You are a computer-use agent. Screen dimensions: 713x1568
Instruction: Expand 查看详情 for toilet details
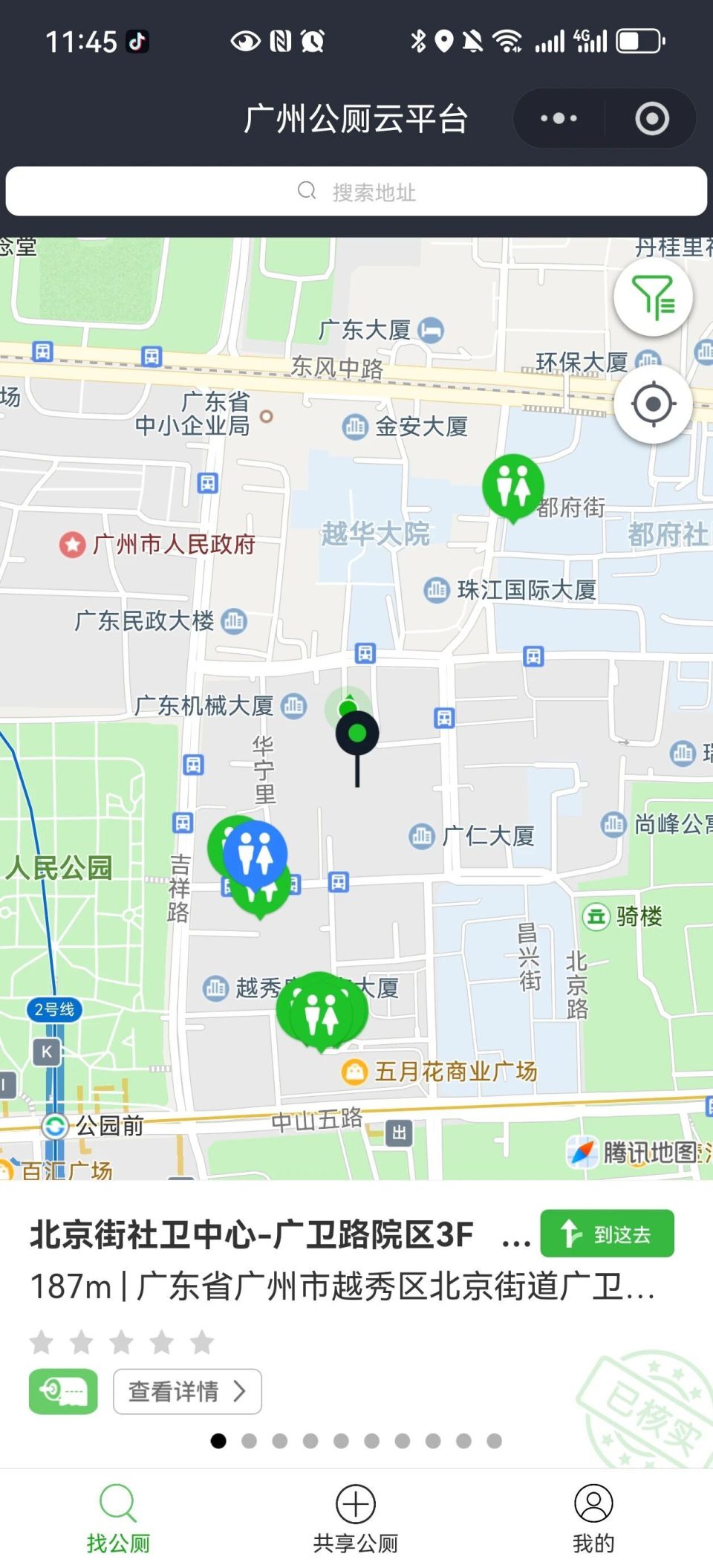coord(187,1390)
